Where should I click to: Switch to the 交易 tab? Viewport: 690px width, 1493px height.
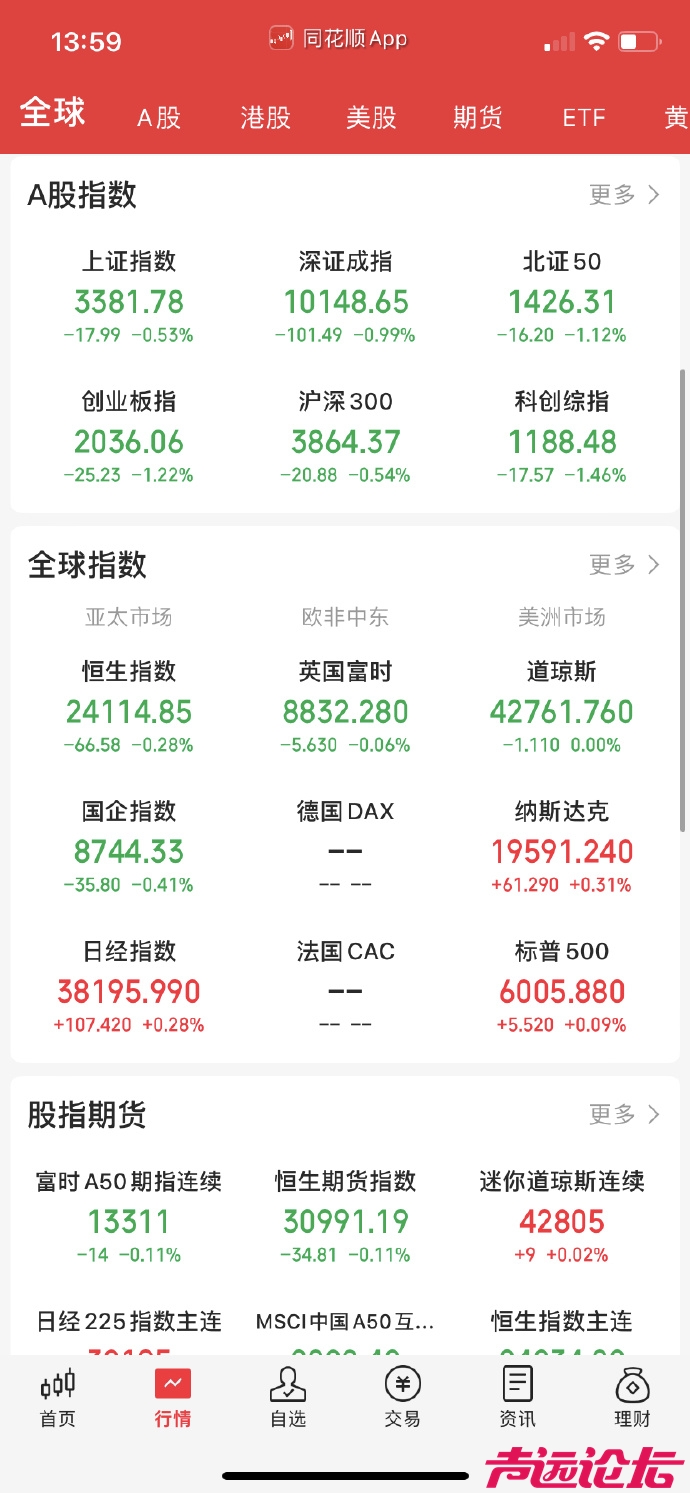click(402, 1398)
